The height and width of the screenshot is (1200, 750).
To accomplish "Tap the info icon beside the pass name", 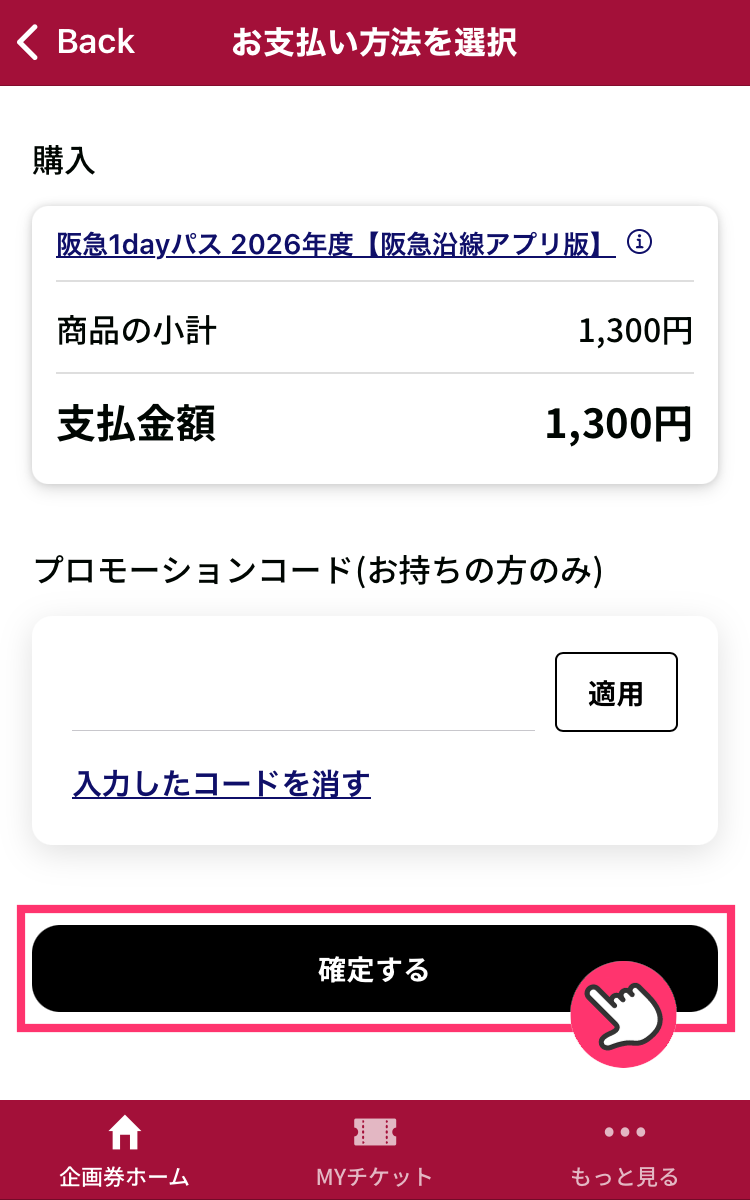I will 639,242.
